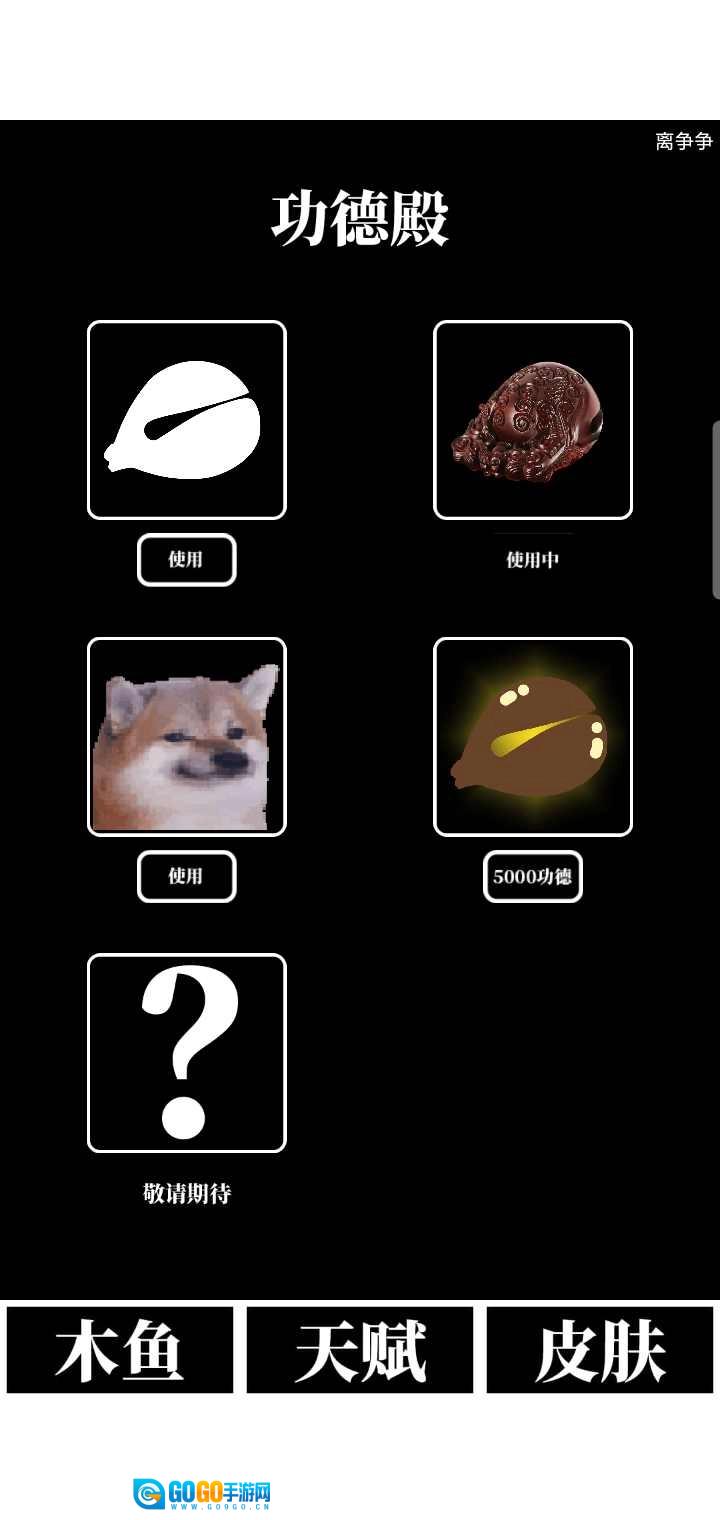720x1520 pixels.
Task: Tap 使用 under the Shiba dog skin
Action: 187,876
